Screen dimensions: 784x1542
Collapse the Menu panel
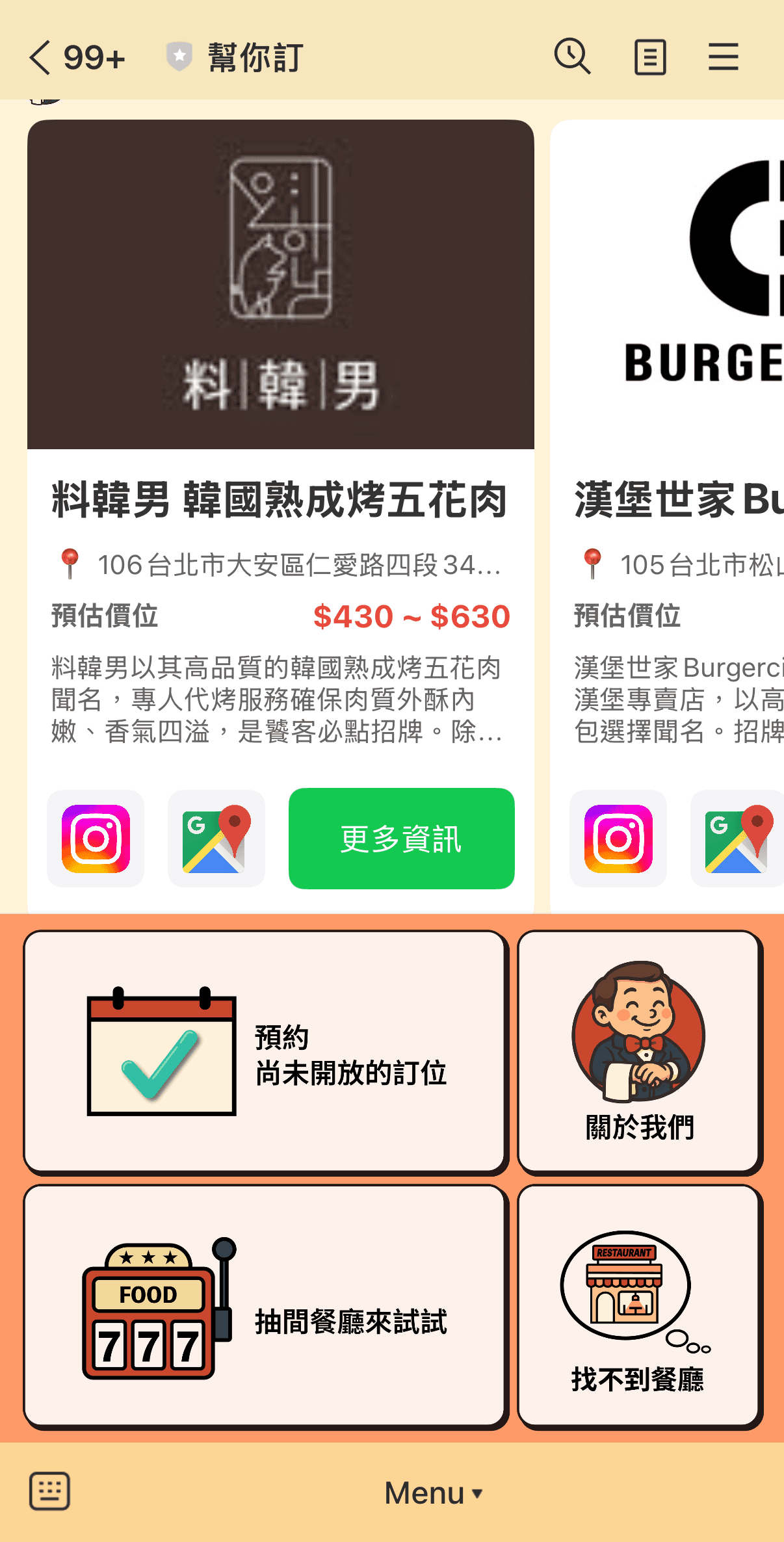[433, 1493]
